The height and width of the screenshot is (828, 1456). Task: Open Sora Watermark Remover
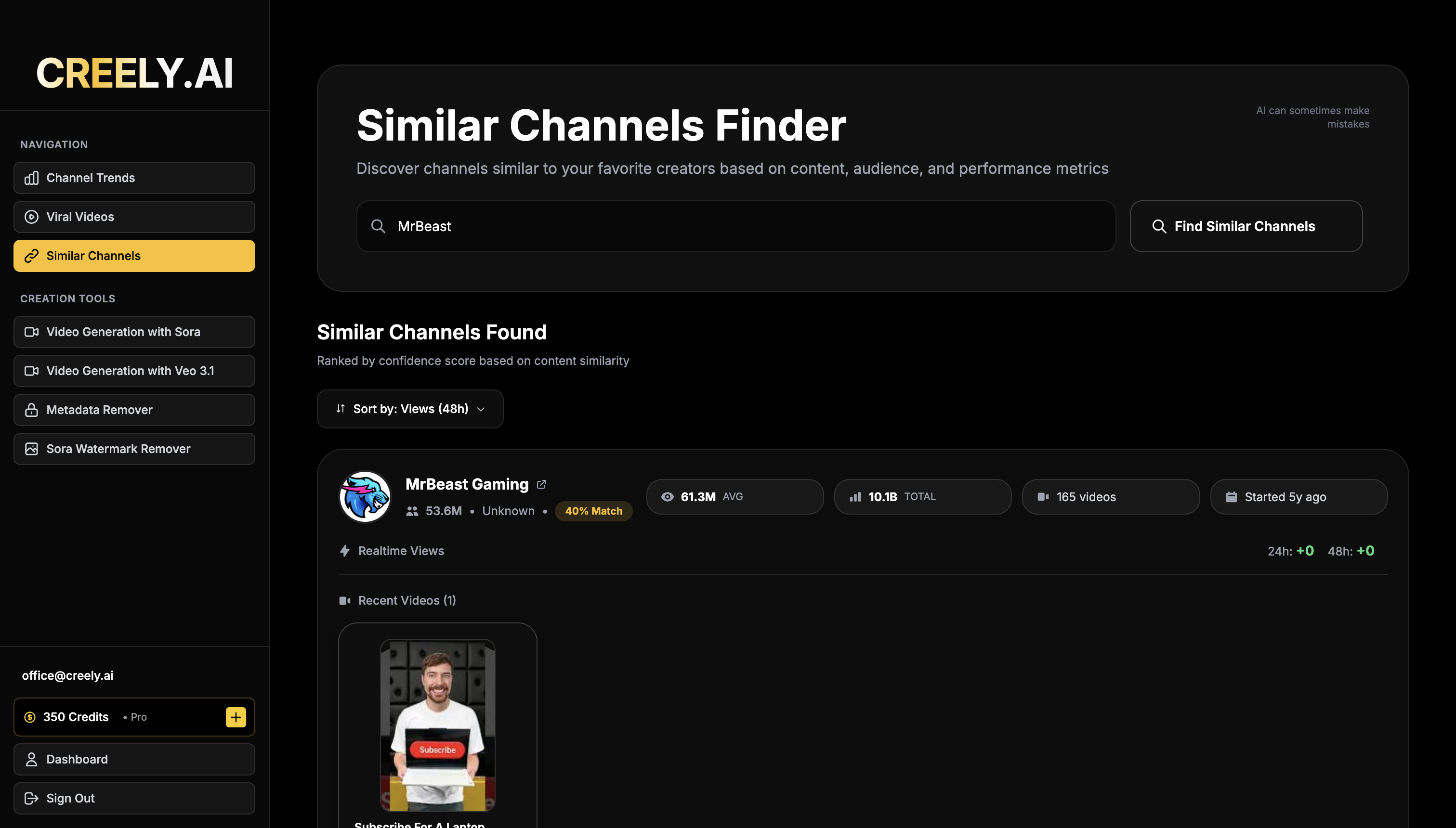point(134,449)
